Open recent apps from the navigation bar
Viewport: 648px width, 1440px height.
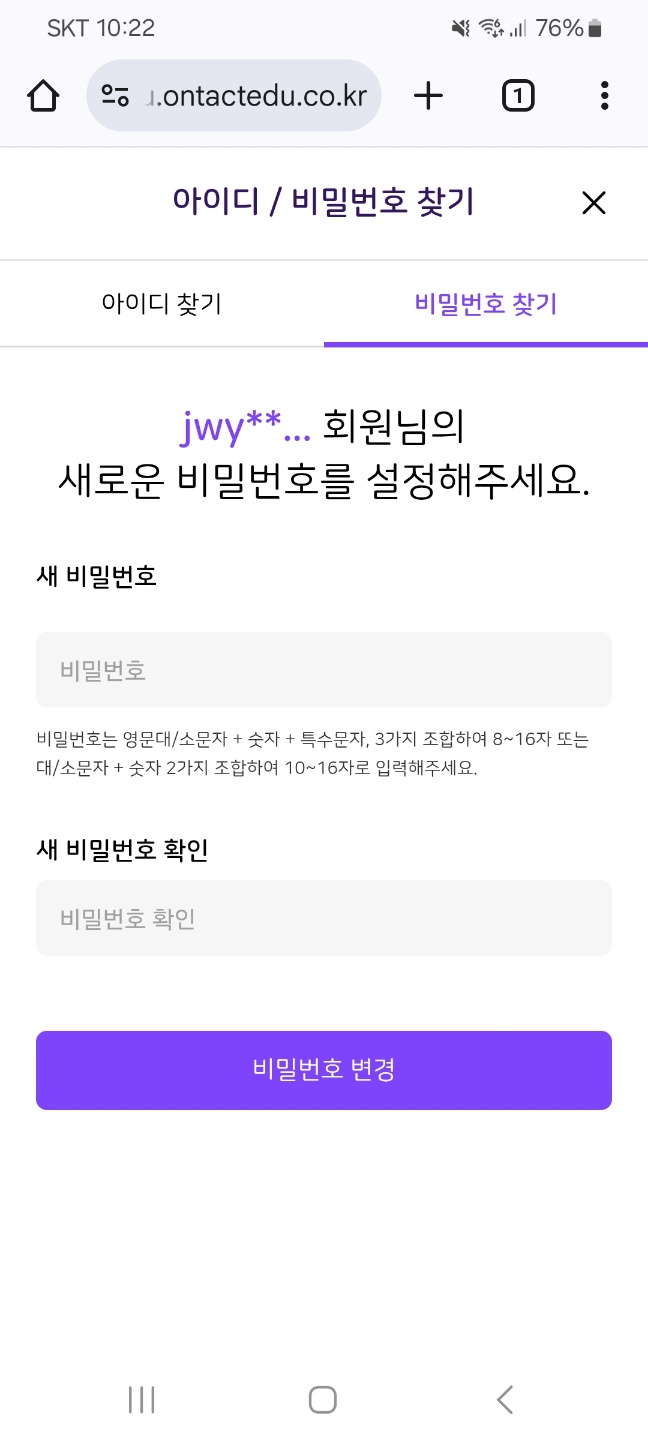coord(142,1399)
